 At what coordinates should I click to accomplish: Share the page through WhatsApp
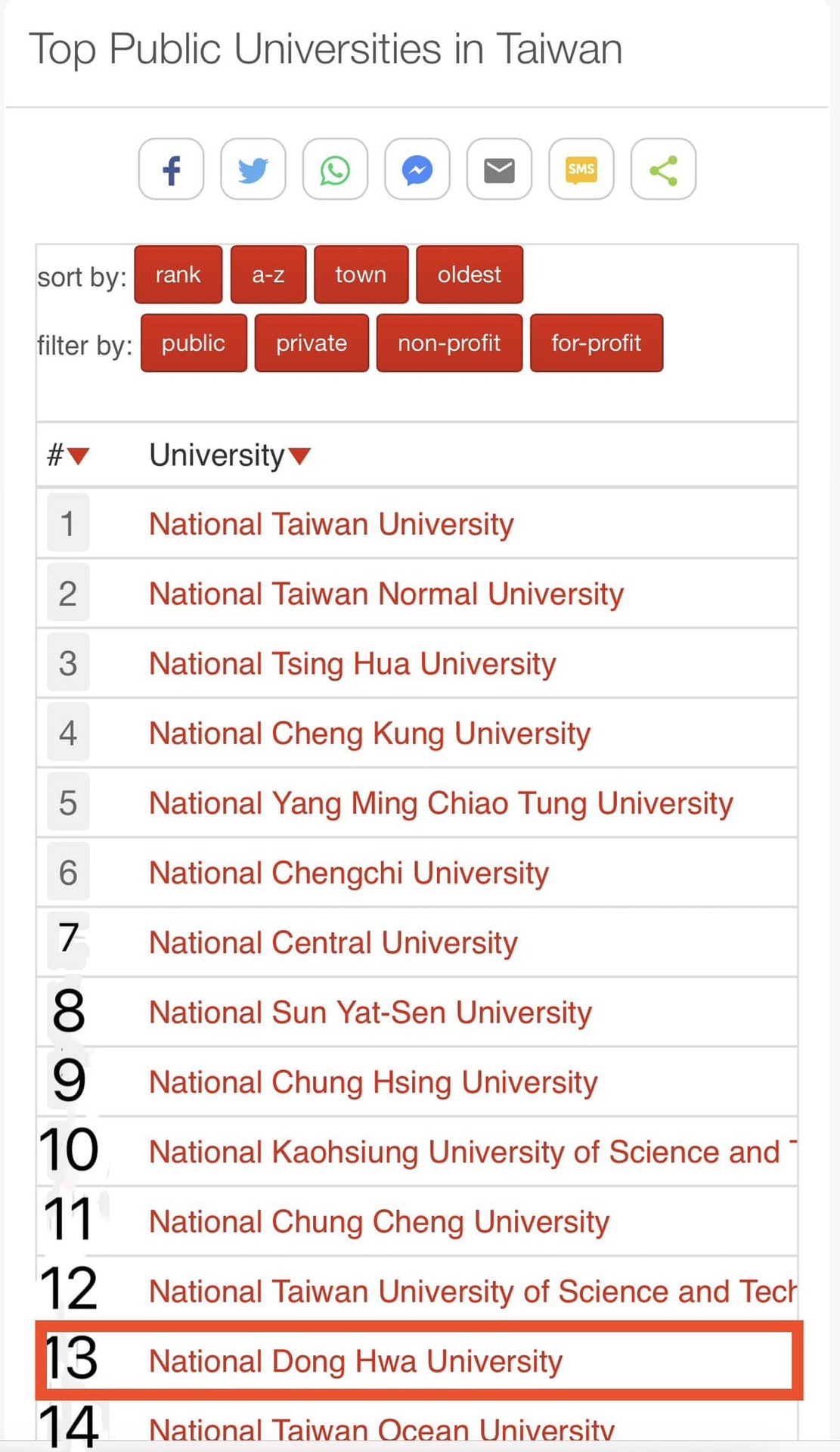tap(335, 169)
